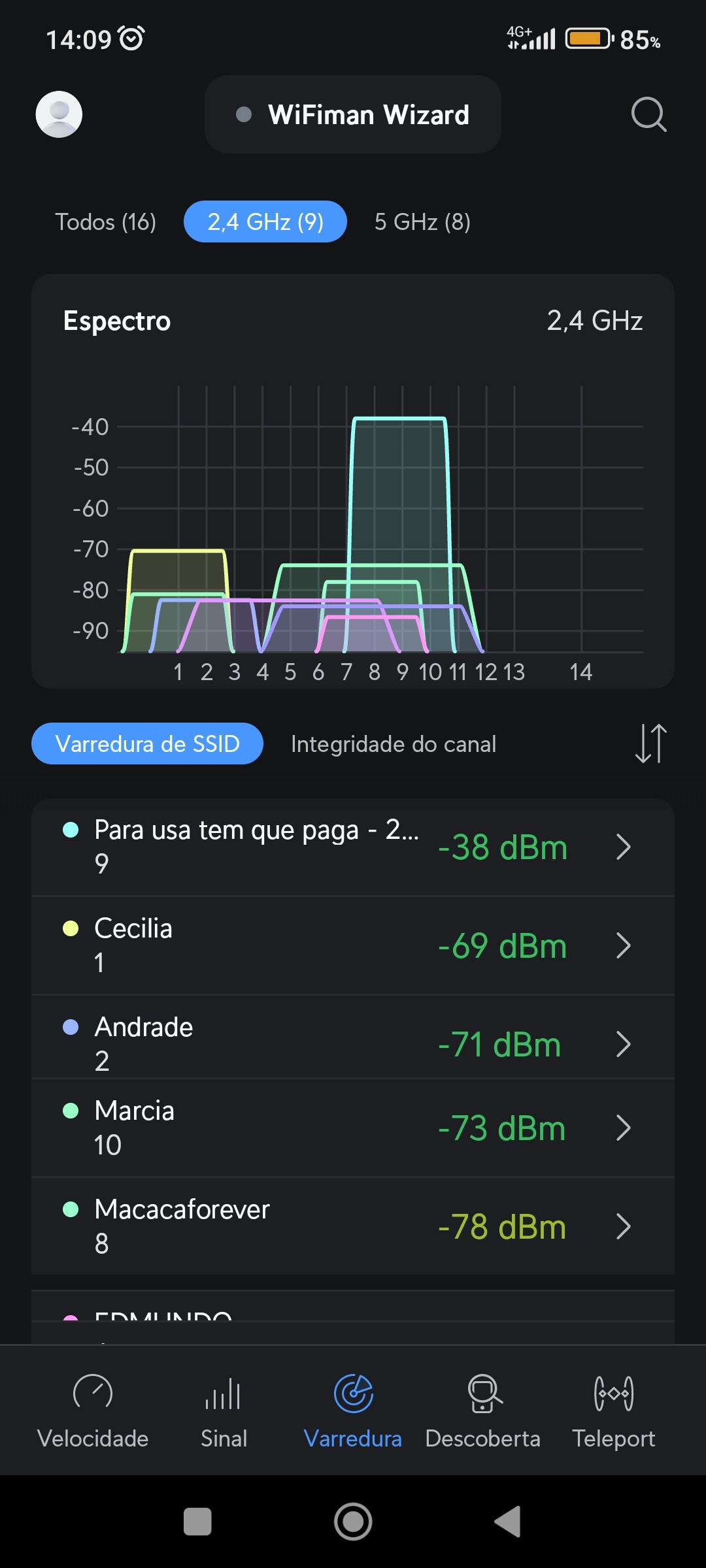Open the Para usa tem que paga network
Screen dimensions: 706x1568
(353, 847)
